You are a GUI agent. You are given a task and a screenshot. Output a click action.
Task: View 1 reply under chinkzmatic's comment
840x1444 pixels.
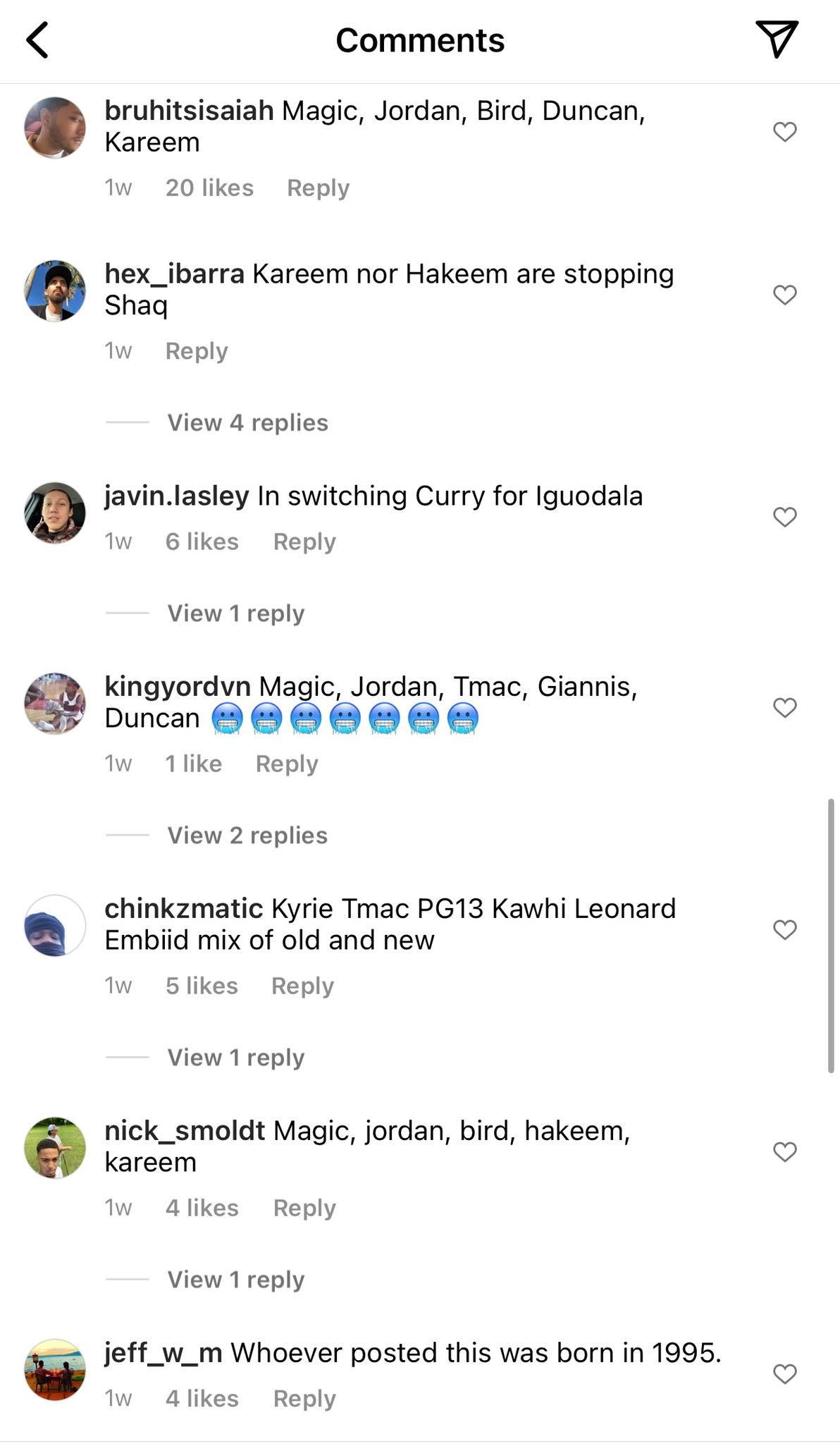coord(235,1058)
